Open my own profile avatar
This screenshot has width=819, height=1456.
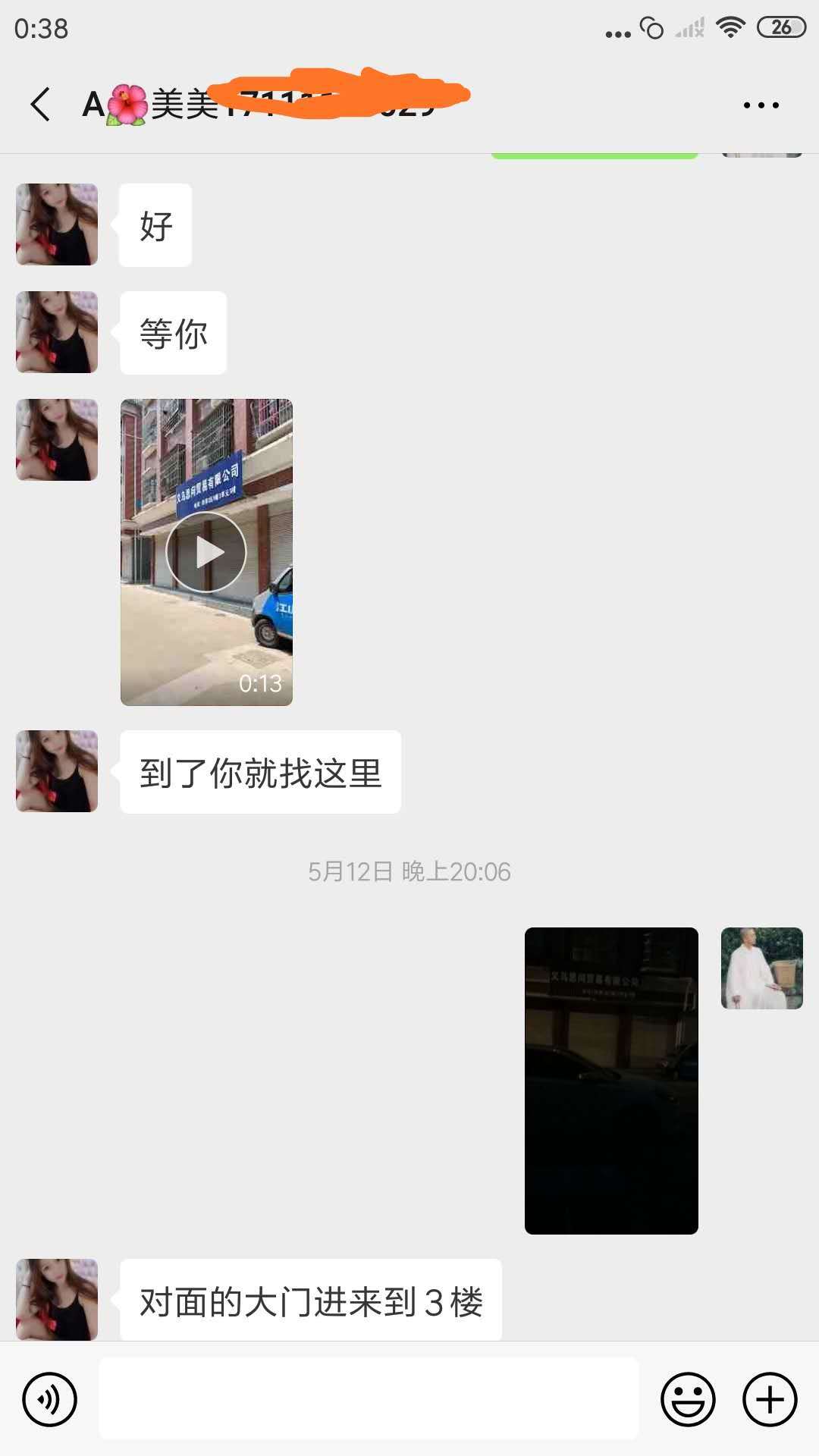tap(761, 968)
